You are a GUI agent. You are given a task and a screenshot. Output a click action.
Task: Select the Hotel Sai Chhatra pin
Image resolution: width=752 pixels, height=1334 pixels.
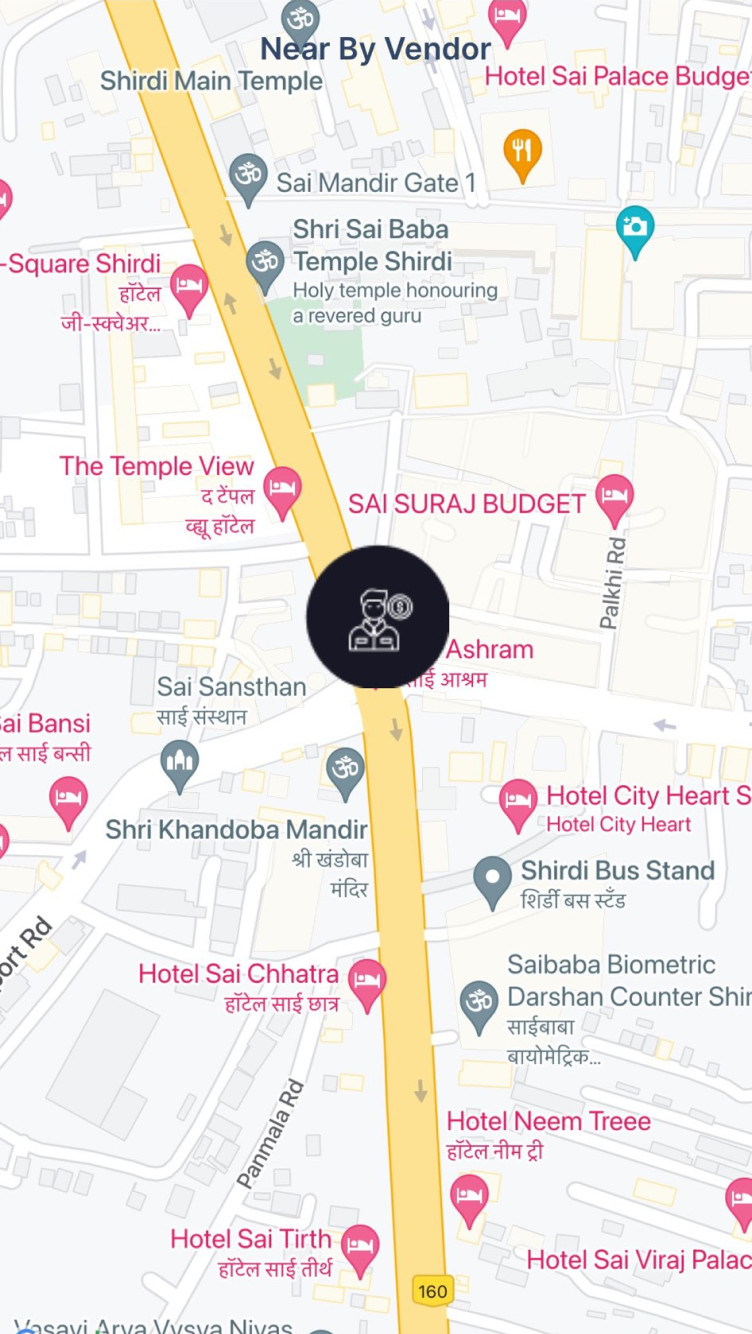click(368, 982)
